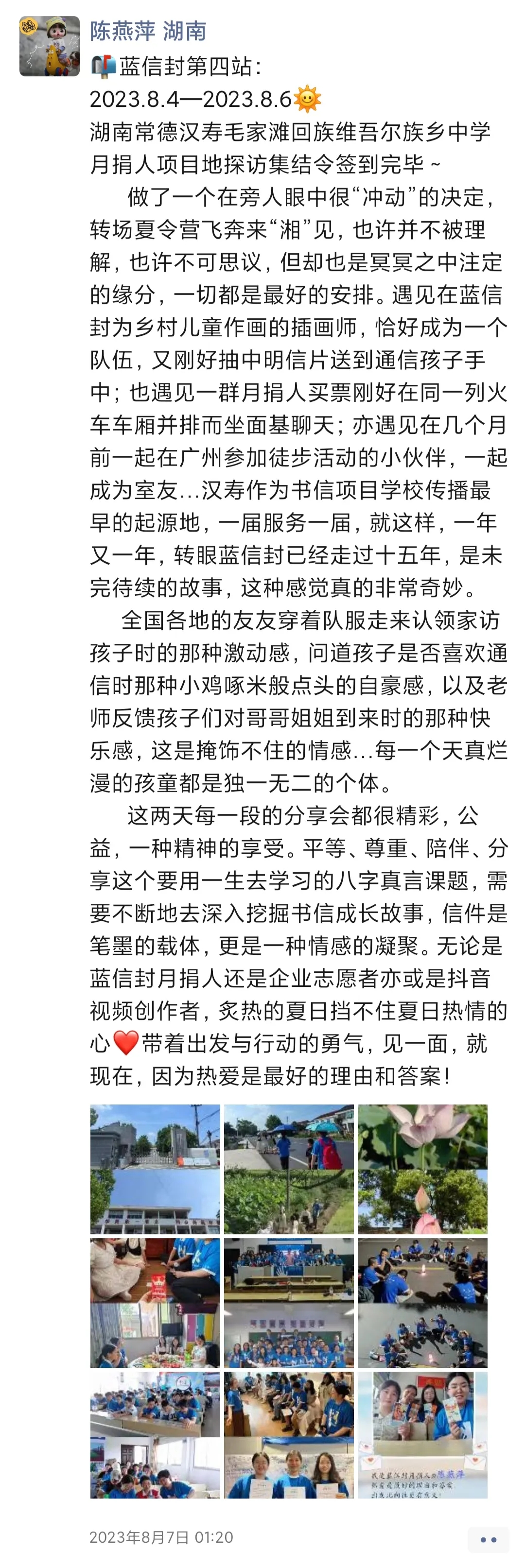Image resolution: width=525 pixels, height=1568 pixels.
Task: Open the photo of people with umbrellas
Action: click(x=289, y=1169)
